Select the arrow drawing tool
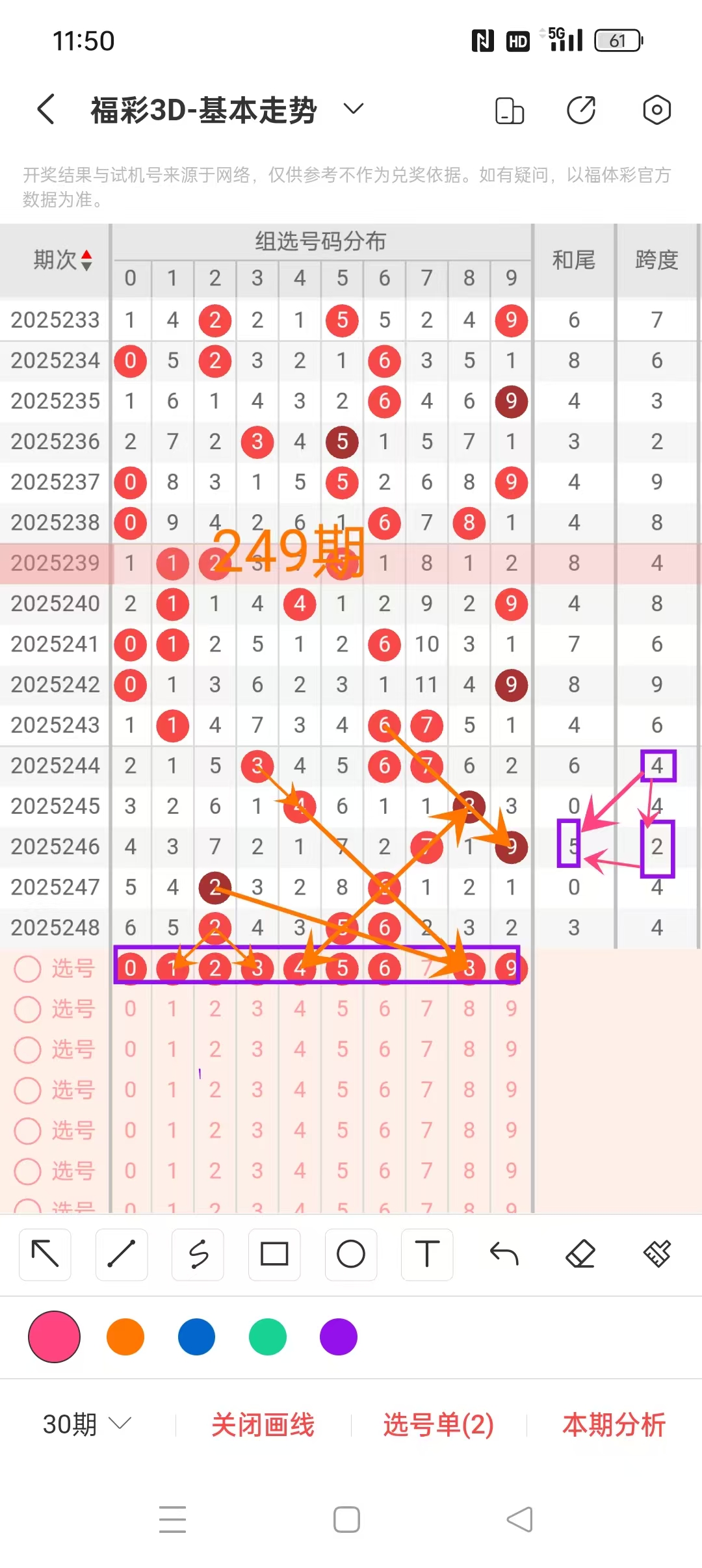The width and height of the screenshot is (702, 1568). coord(45,1254)
